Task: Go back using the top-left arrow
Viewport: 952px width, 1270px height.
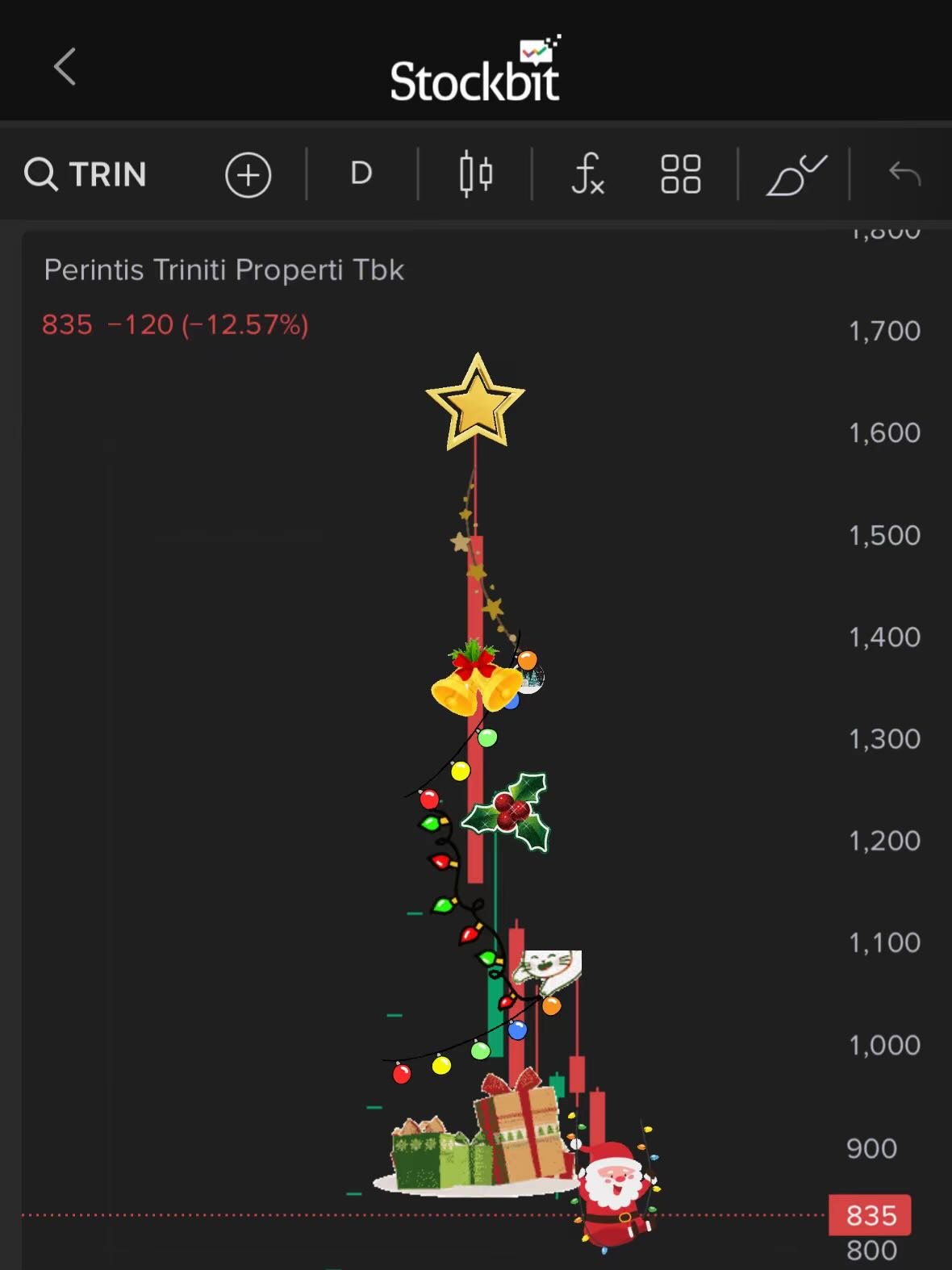Action: 65,66
